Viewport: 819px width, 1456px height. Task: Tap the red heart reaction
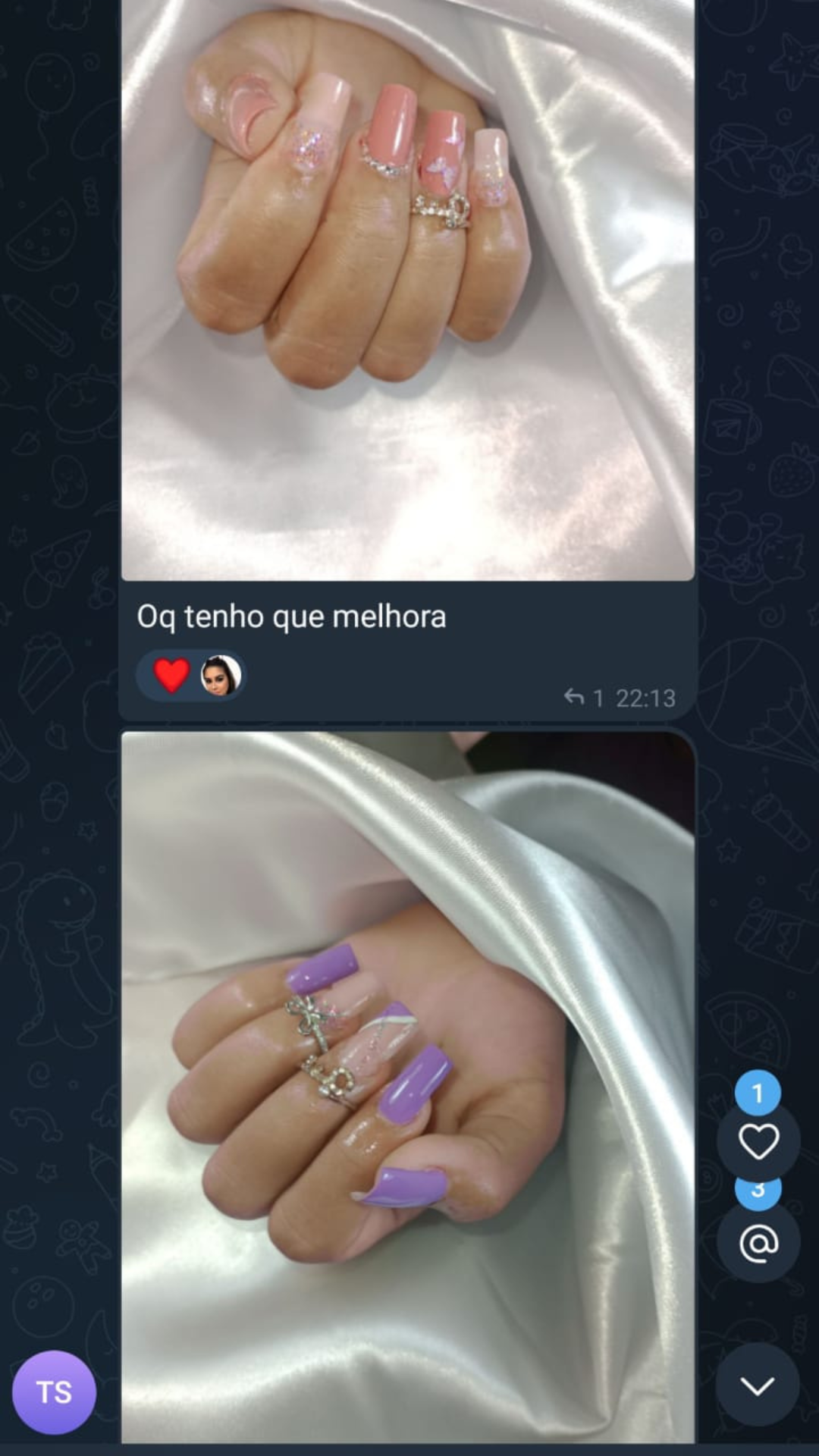pos(172,675)
